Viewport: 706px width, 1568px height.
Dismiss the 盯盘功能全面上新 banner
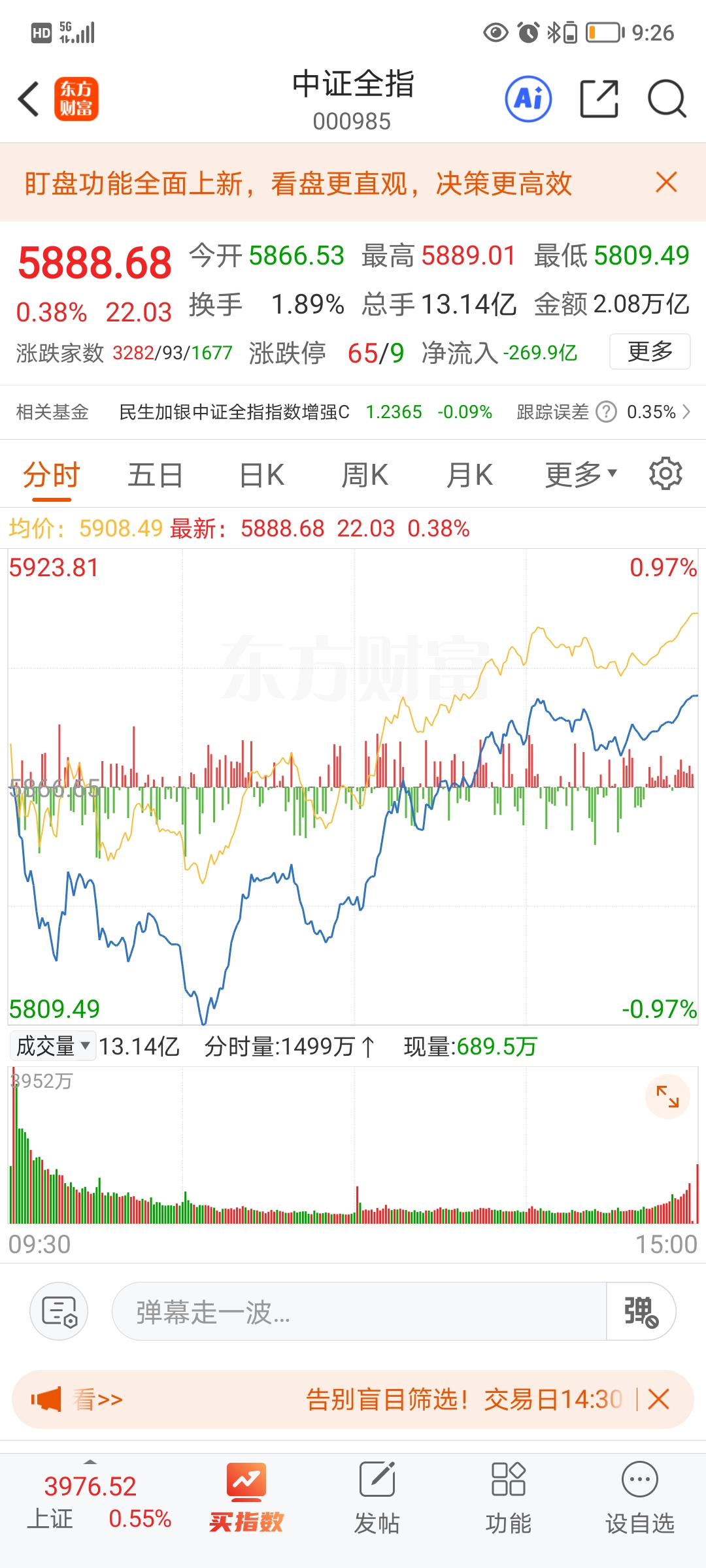pyautogui.click(x=666, y=182)
